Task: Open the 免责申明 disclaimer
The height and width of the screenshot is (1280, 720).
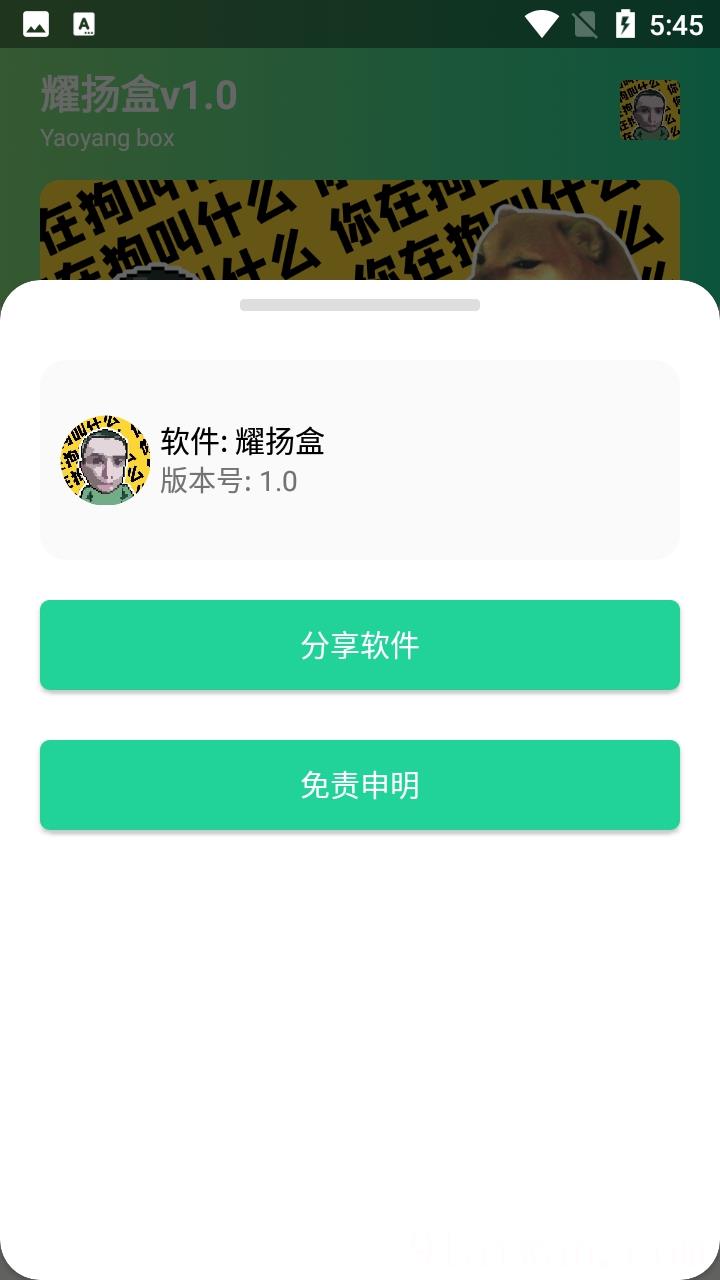Action: click(360, 785)
